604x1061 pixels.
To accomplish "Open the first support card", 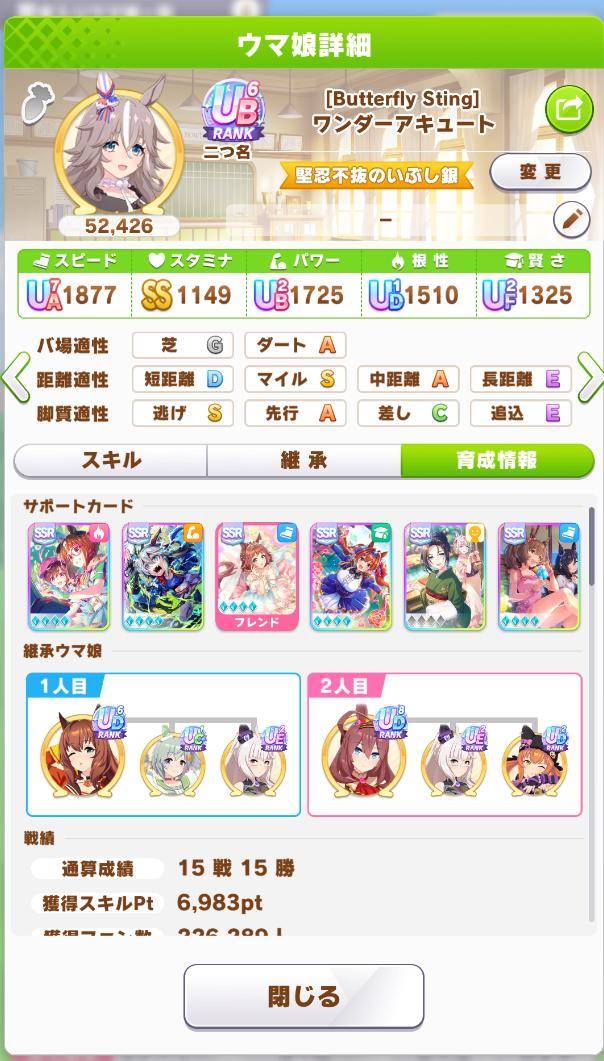I will click(68, 576).
